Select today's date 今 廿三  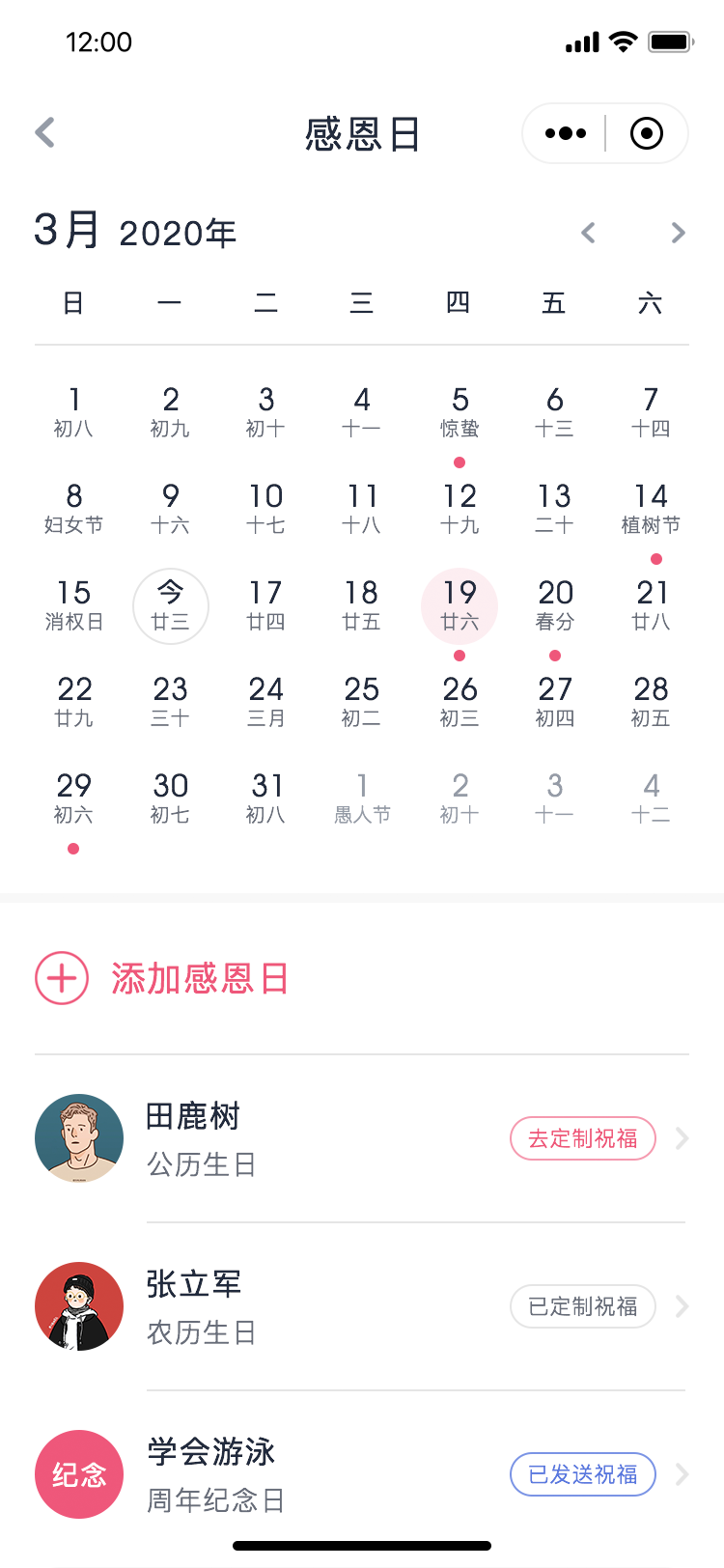tap(171, 605)
